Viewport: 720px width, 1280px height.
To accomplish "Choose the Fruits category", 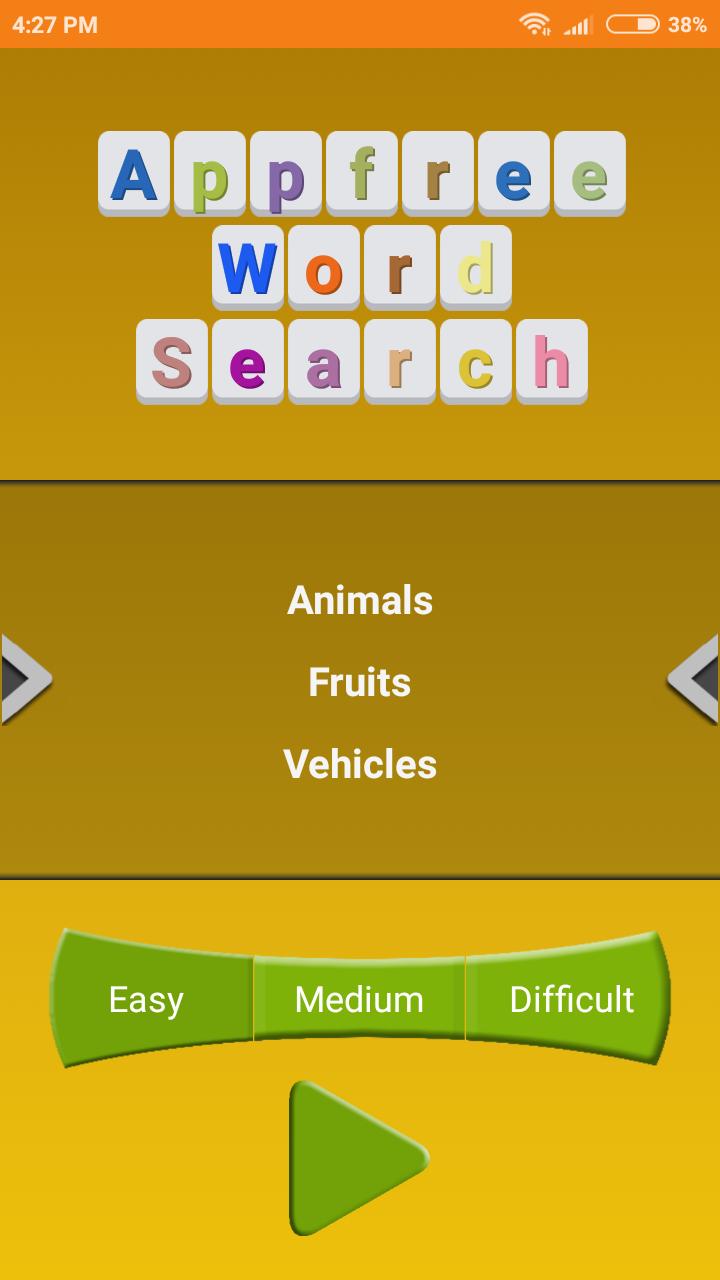I will [360, 683].
